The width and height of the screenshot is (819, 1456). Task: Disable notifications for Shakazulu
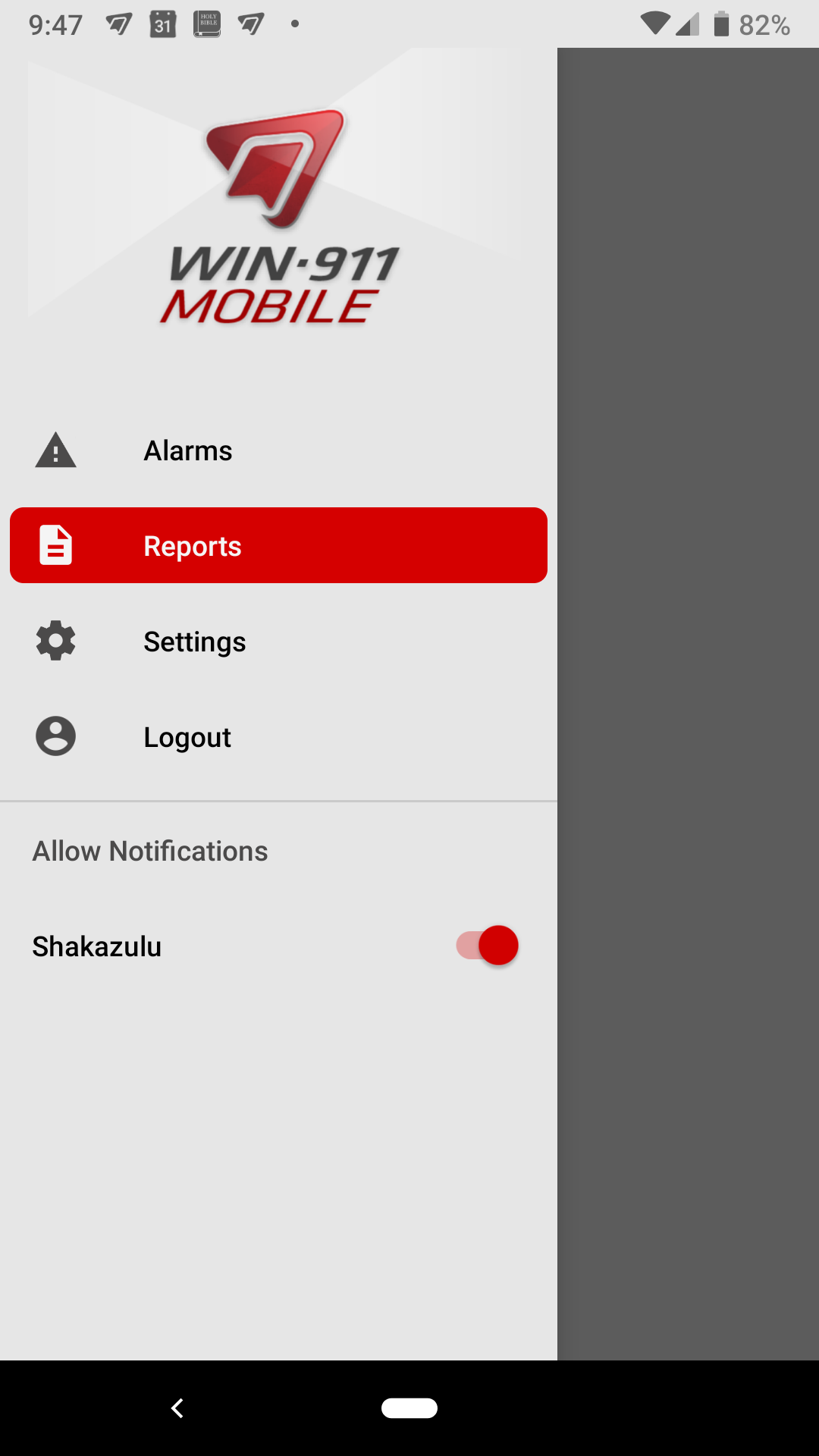coord(487,946)
